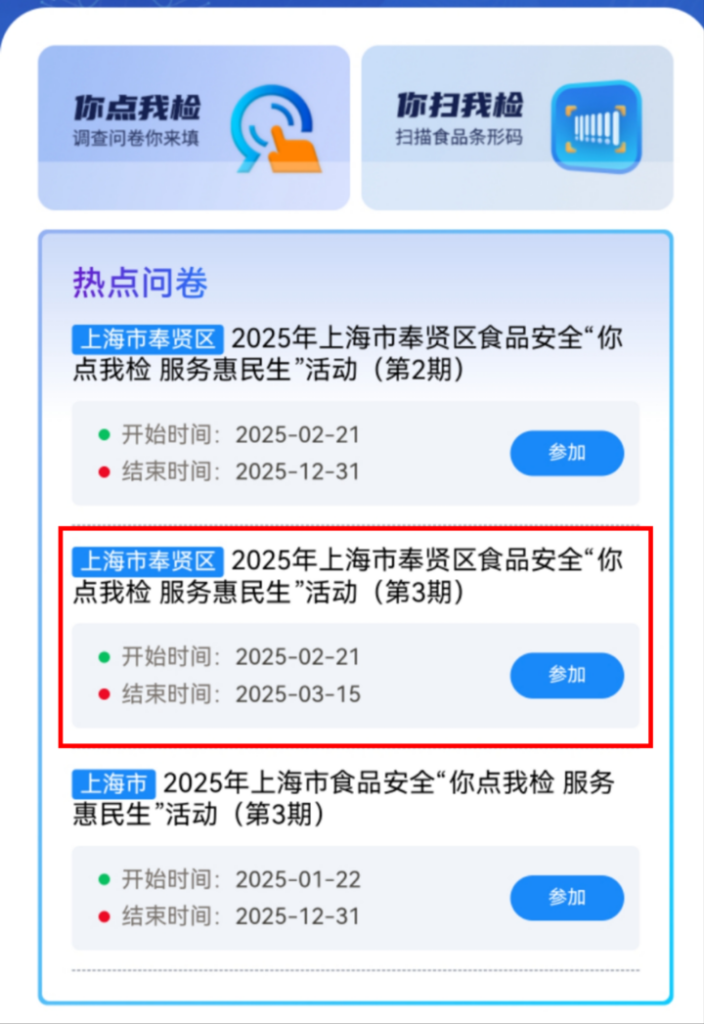Join the 奉贤区 第3期 activity via 参加
This screenshot has height=1024, width=704.
[567, 675]
